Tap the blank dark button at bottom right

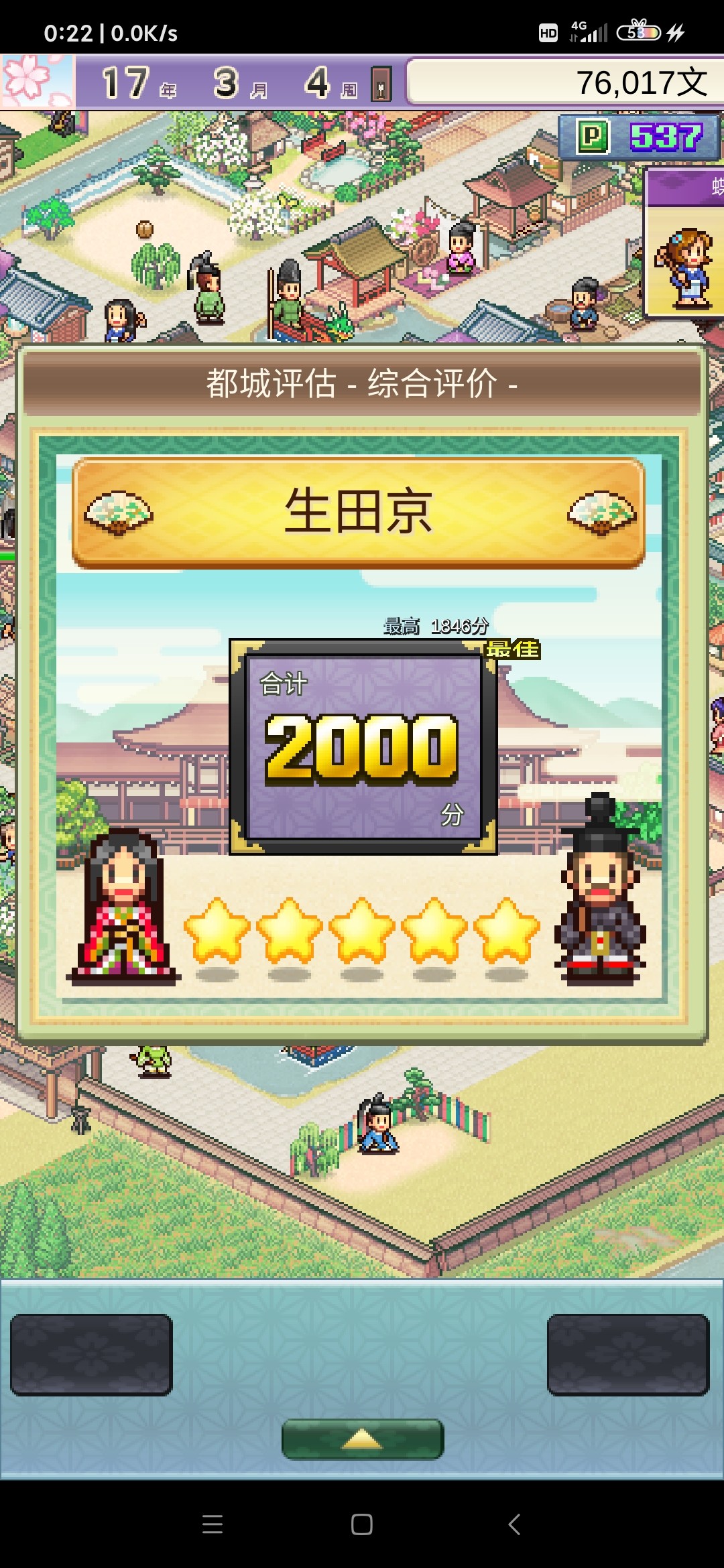[628, 1355]
